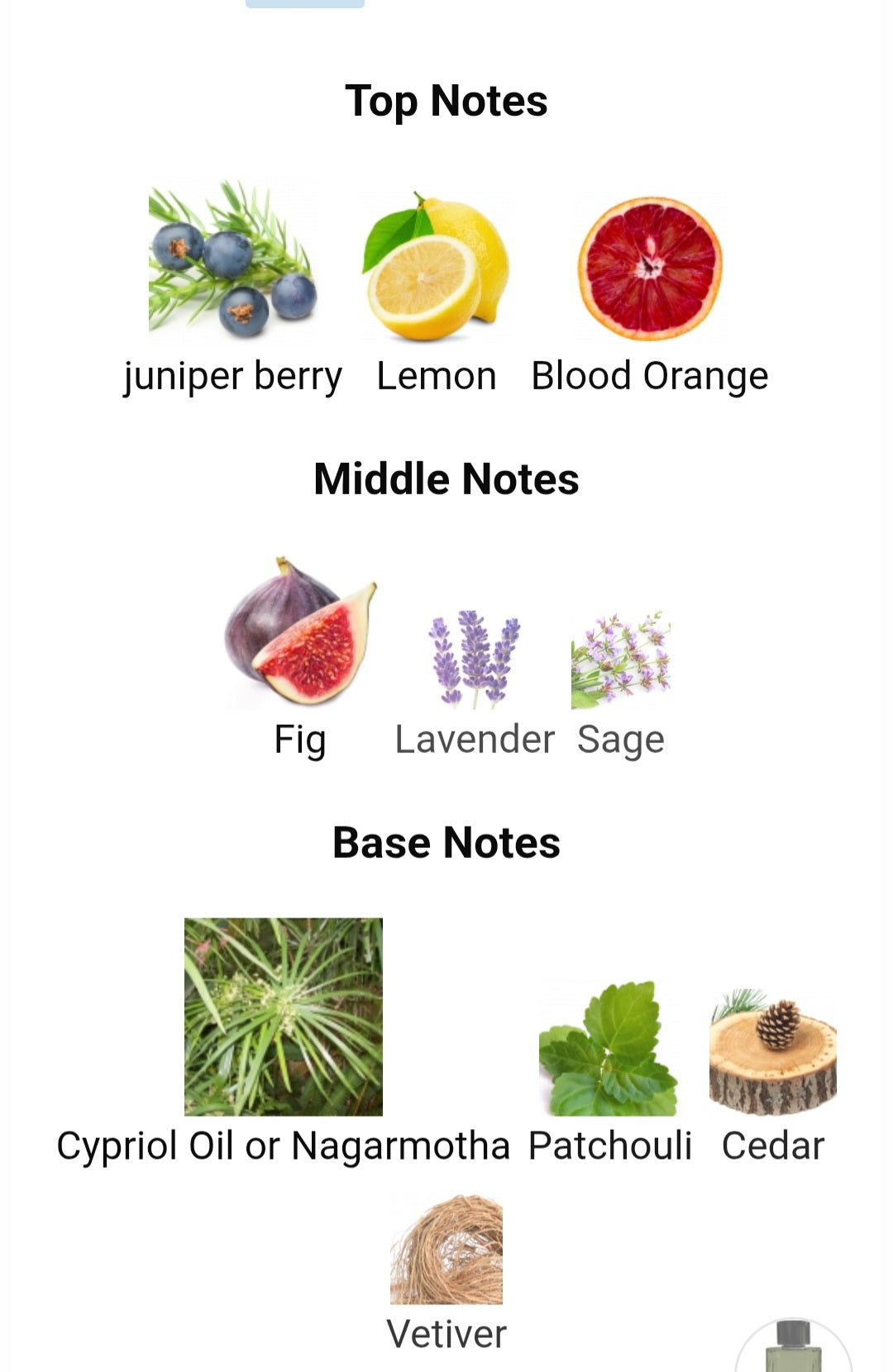Tap the Patchouli note
Screen dimensions: 893x1372
(609, 1048)
